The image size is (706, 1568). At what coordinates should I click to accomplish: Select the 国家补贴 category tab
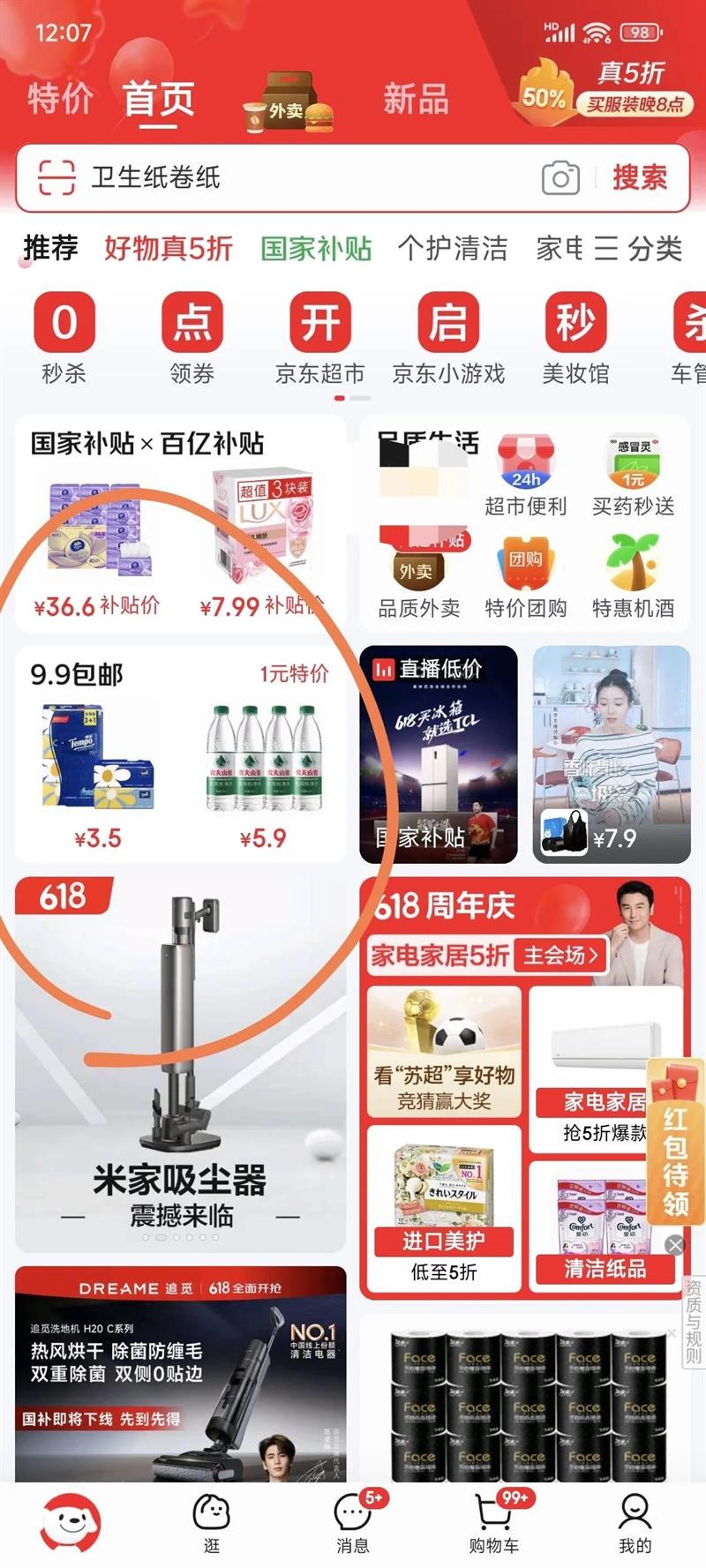[316, 249]
